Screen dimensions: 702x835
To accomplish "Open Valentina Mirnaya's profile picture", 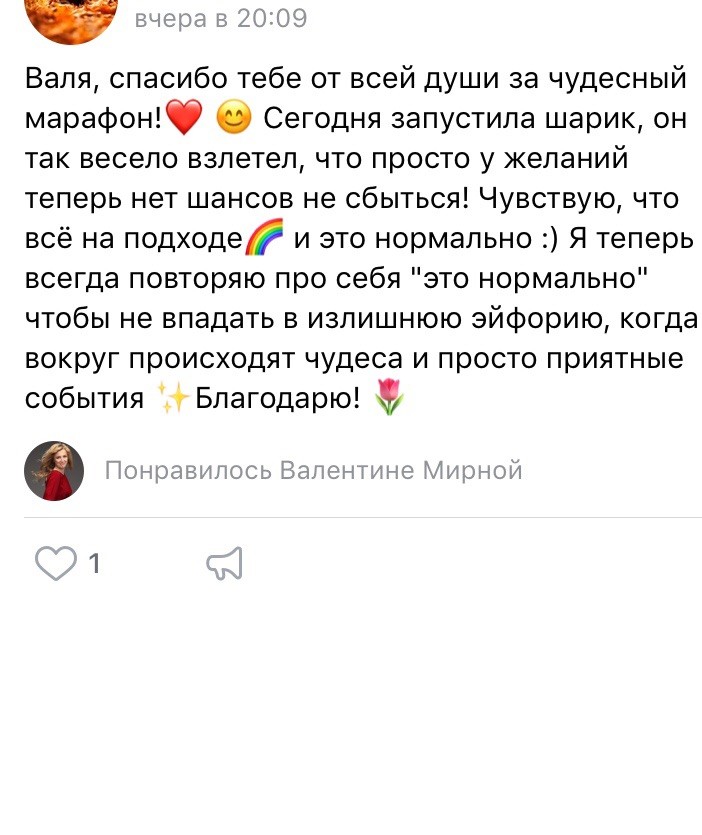I will tap(54, 470).
